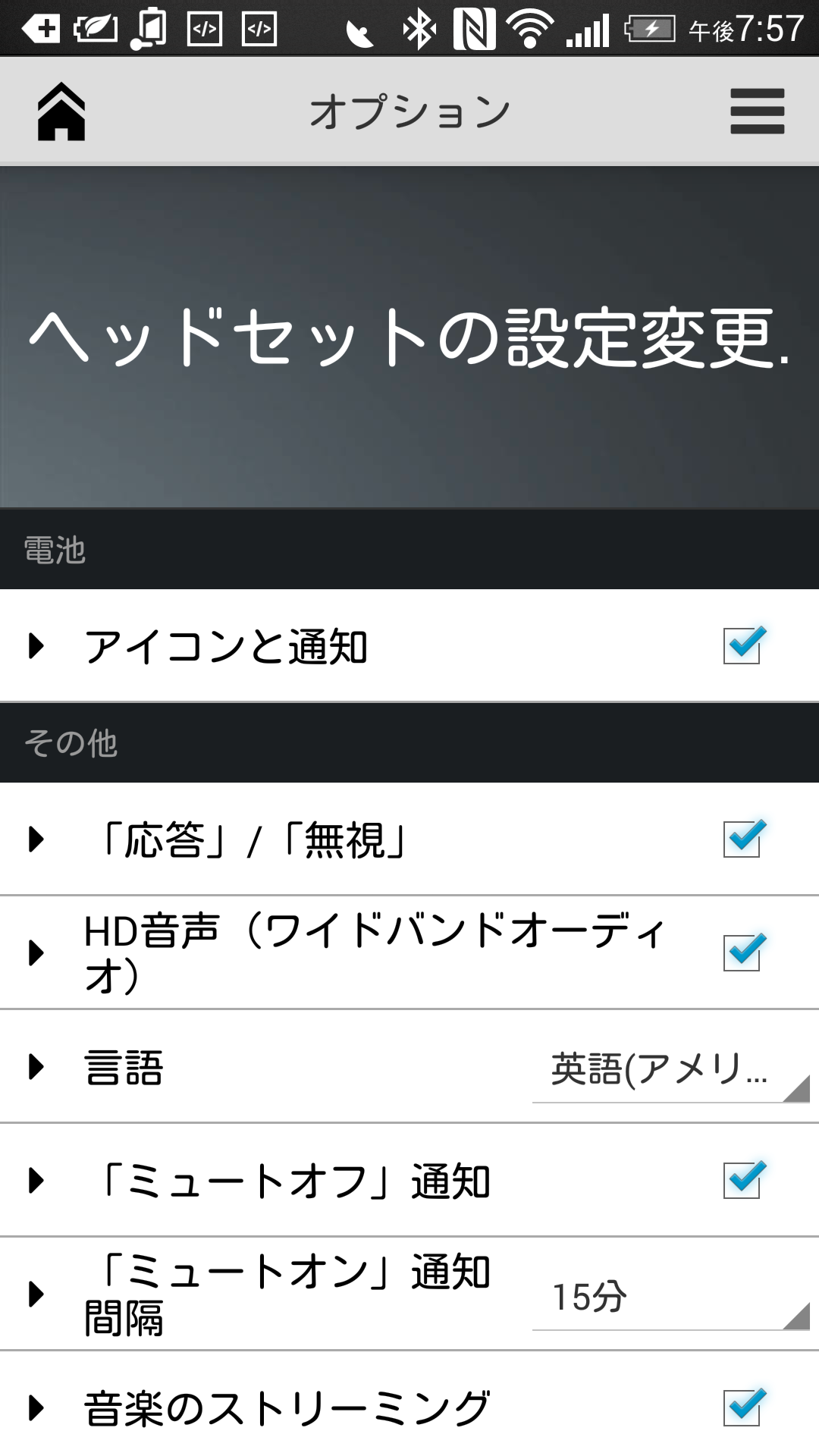Expand the 言語 arrow
Image resolution: width=819 pixels, height=1456 pixels.
[x=36, y=1066]
